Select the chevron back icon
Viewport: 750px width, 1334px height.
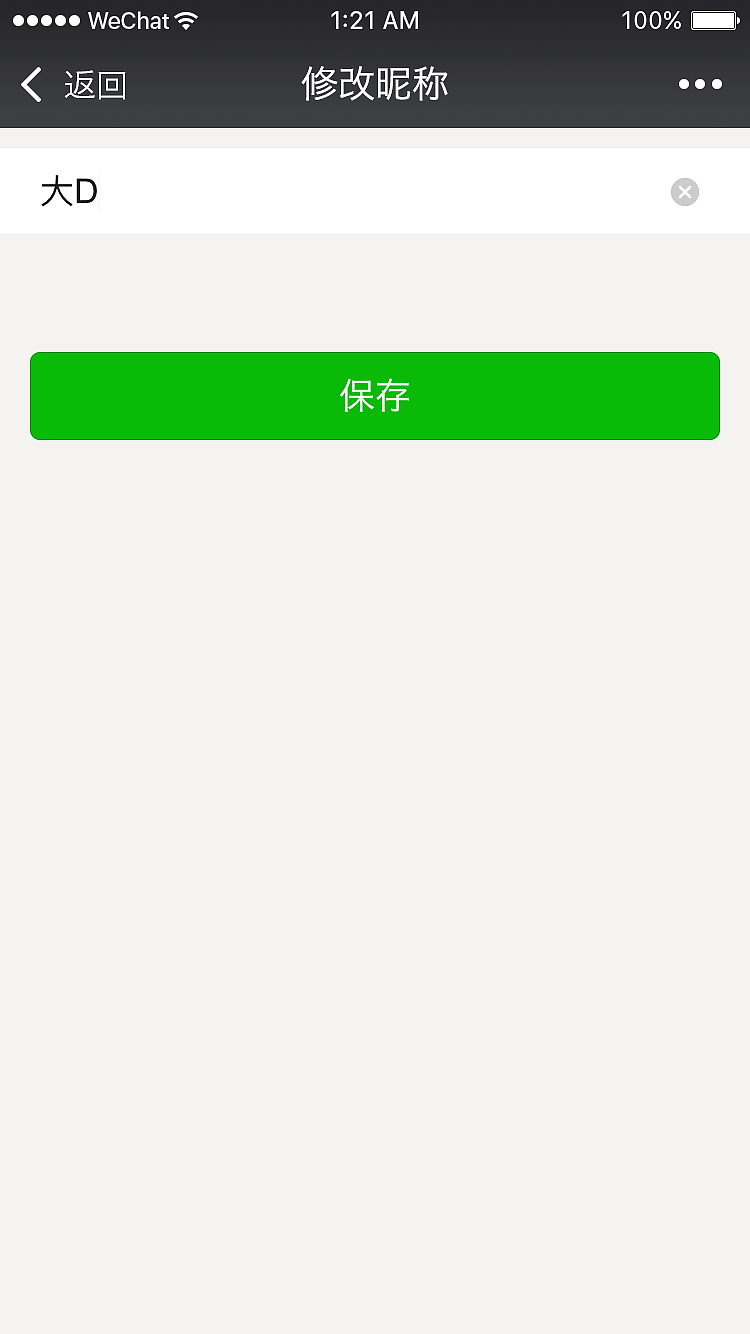click(30, 84)
